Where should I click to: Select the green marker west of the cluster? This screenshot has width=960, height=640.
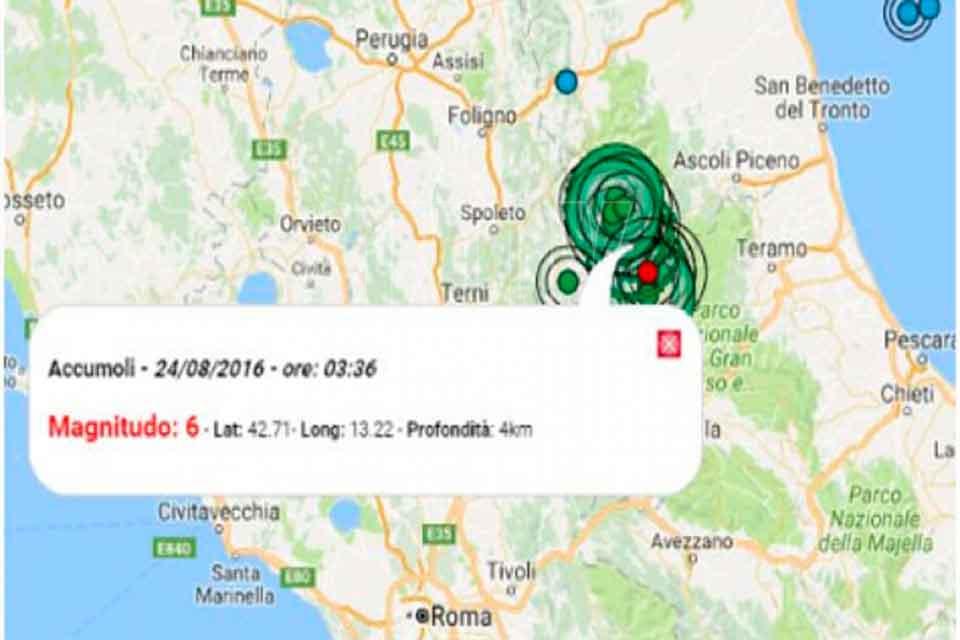(567, 281)
